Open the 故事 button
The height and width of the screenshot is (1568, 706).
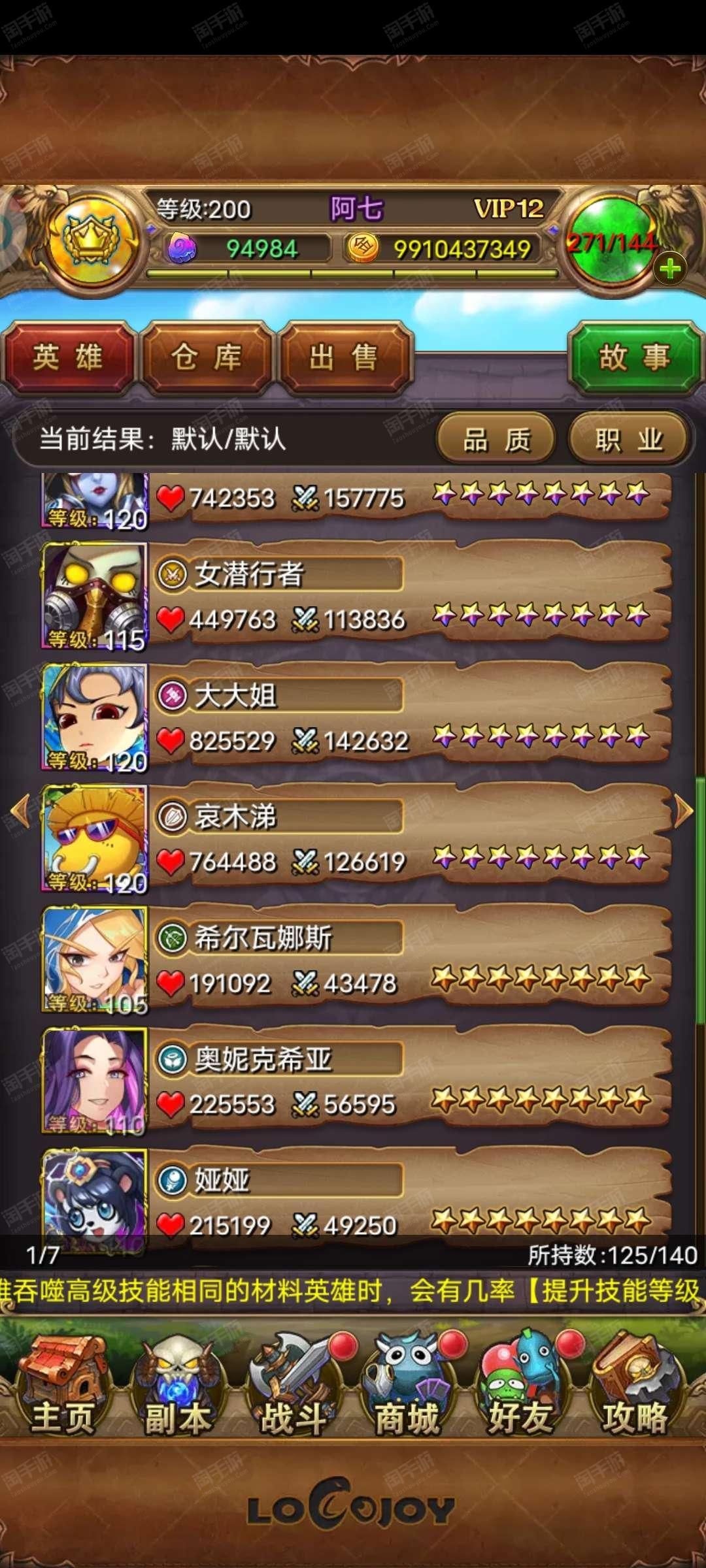click(x=634, y=357)
